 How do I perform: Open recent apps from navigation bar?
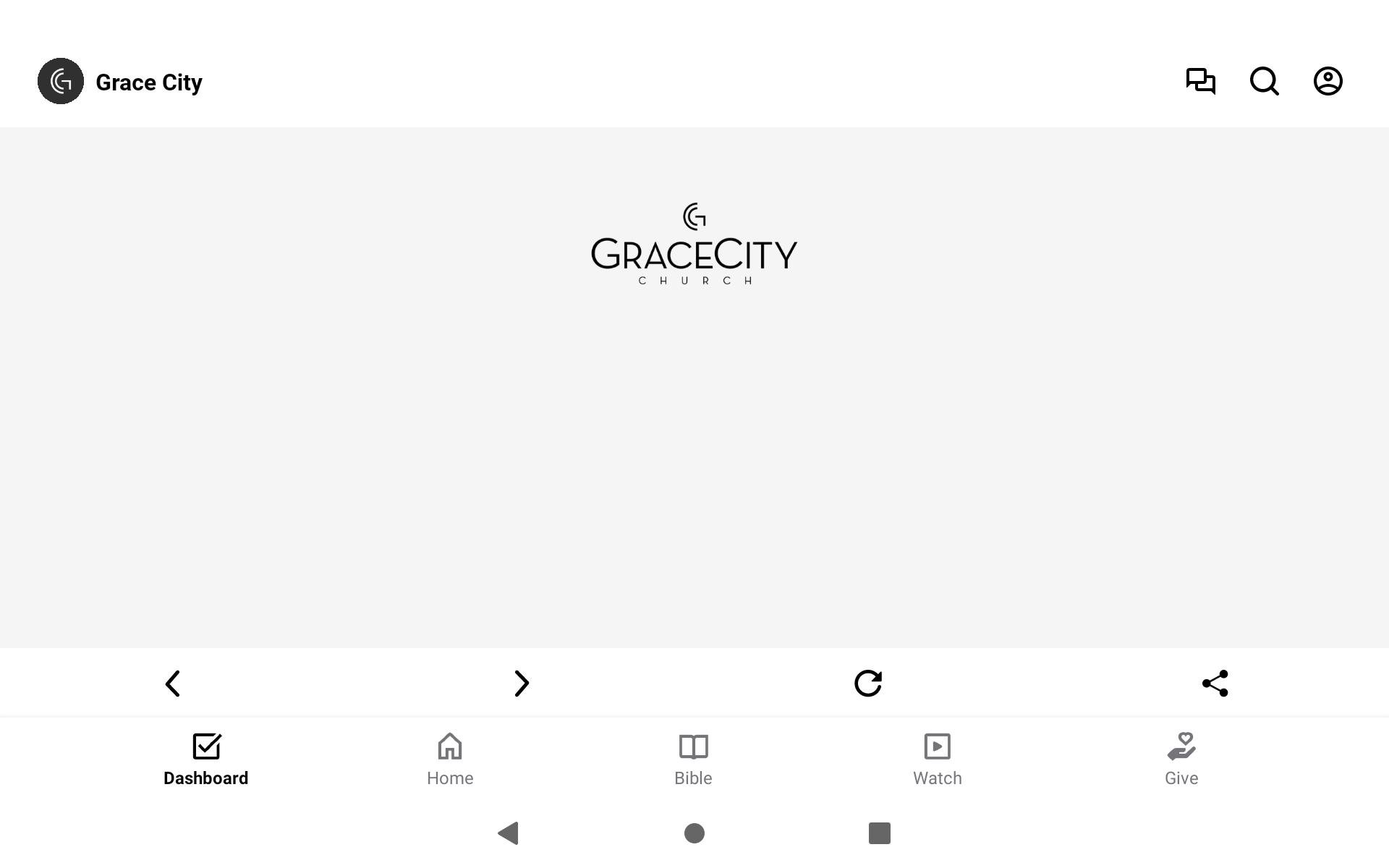tap(879, 833)
